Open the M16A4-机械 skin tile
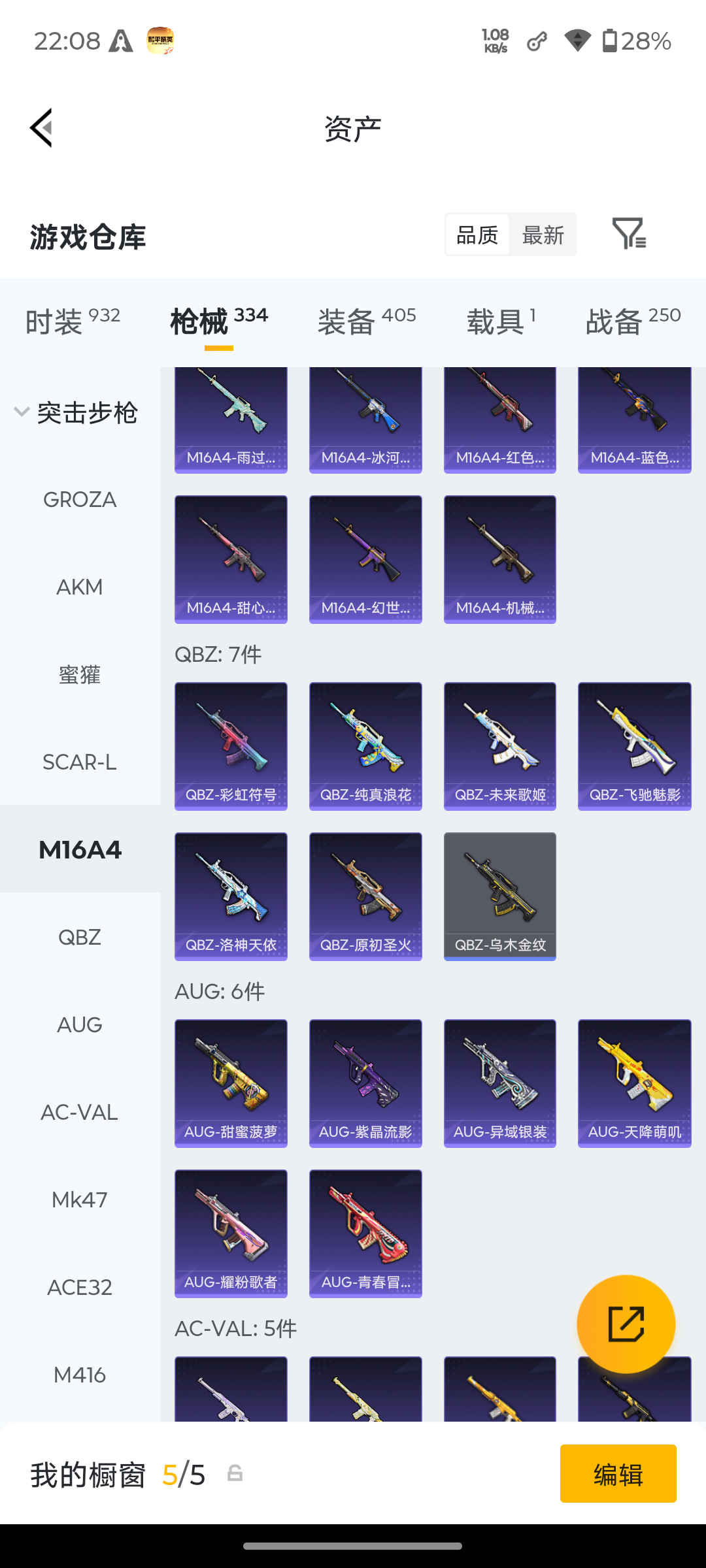Viewport: 706px width, 1568px height. [x=500, y=560]
